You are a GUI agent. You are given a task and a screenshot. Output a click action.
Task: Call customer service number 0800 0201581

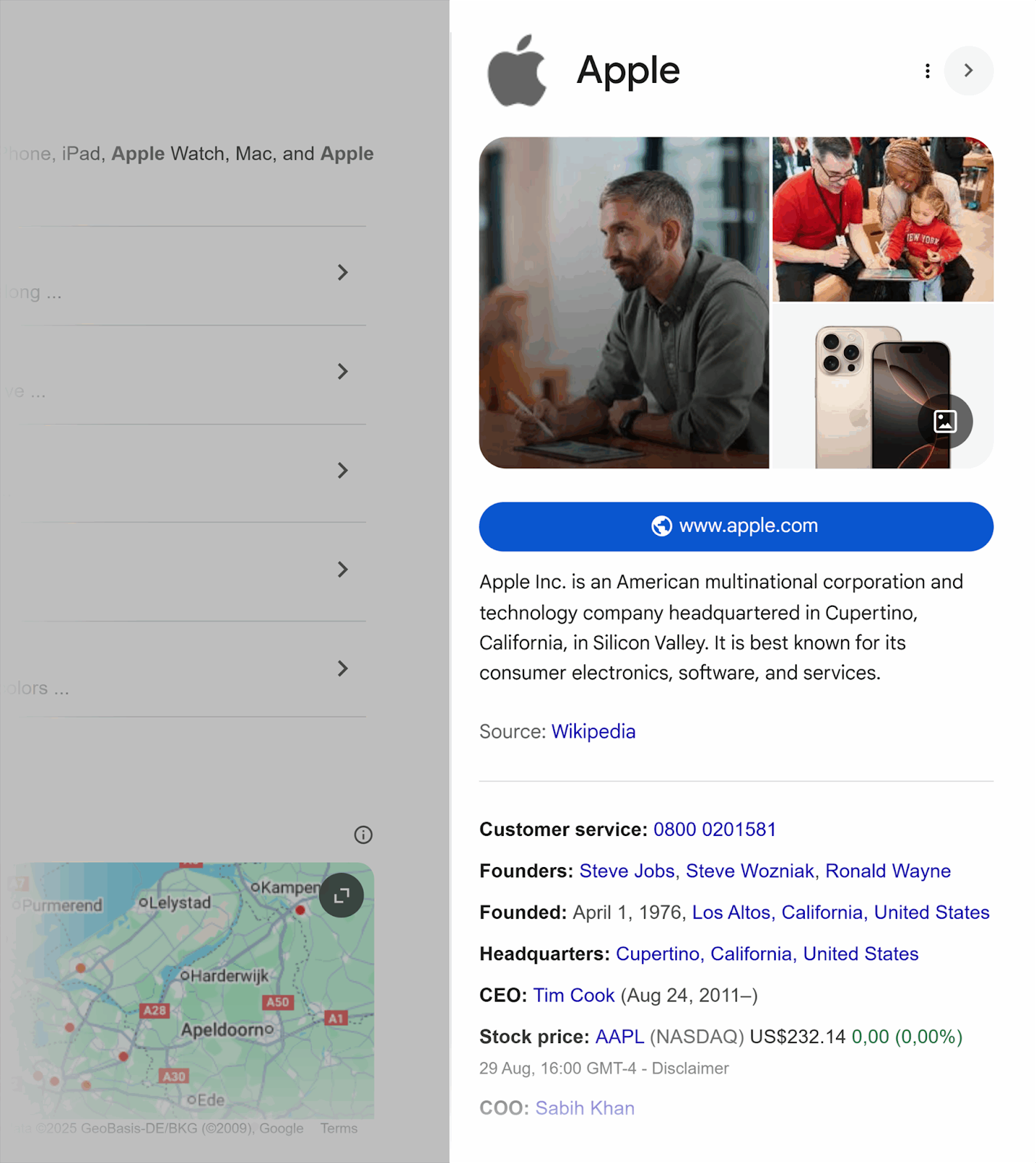click(x=714, y=829)
